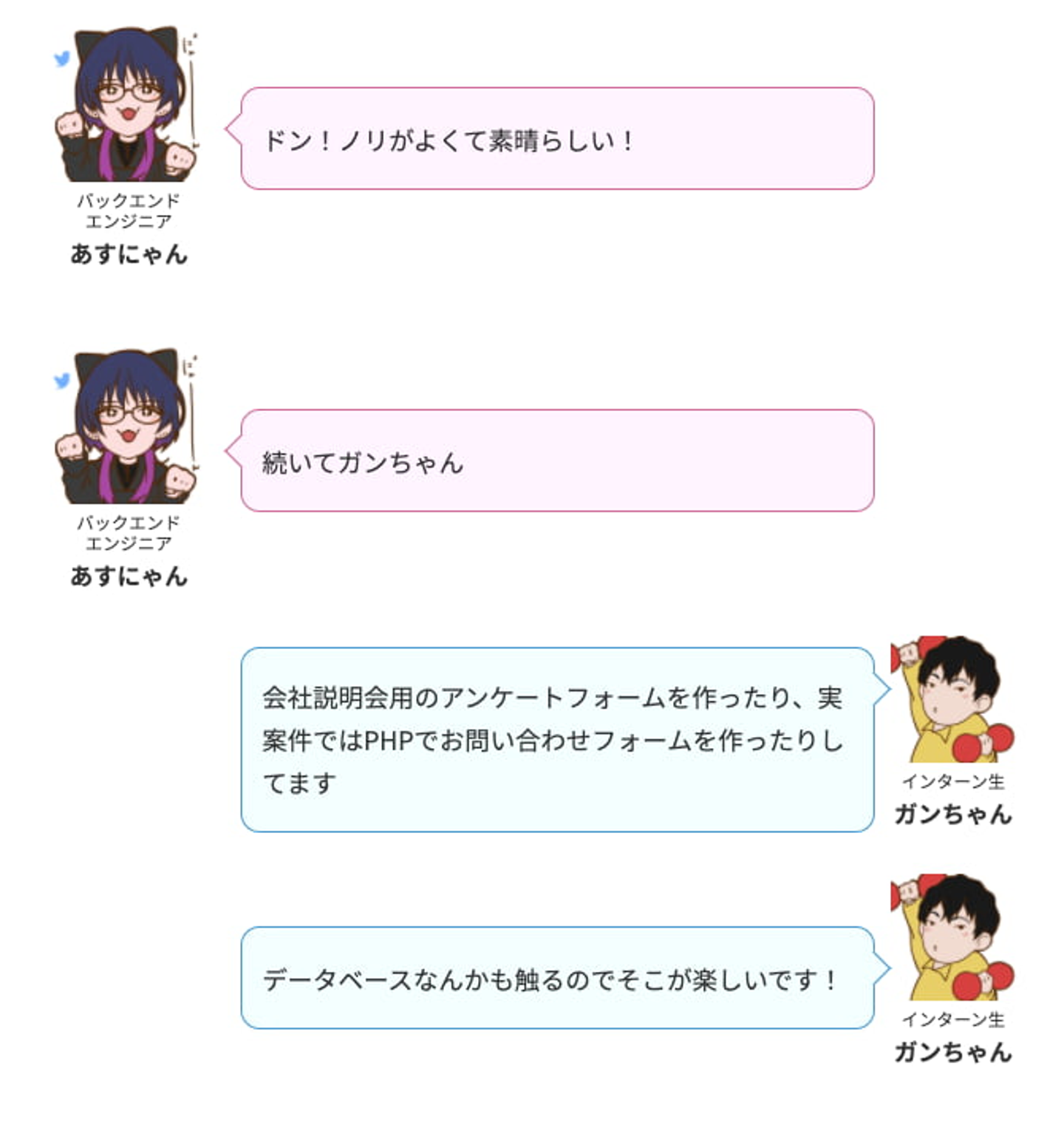The width and height of the screenshot is (1064, 1125).
Task: Open あすにゃん's Twitter icon beside ドン！ノリがよくて素晴らしい！
Action: [x=62, y=58]
